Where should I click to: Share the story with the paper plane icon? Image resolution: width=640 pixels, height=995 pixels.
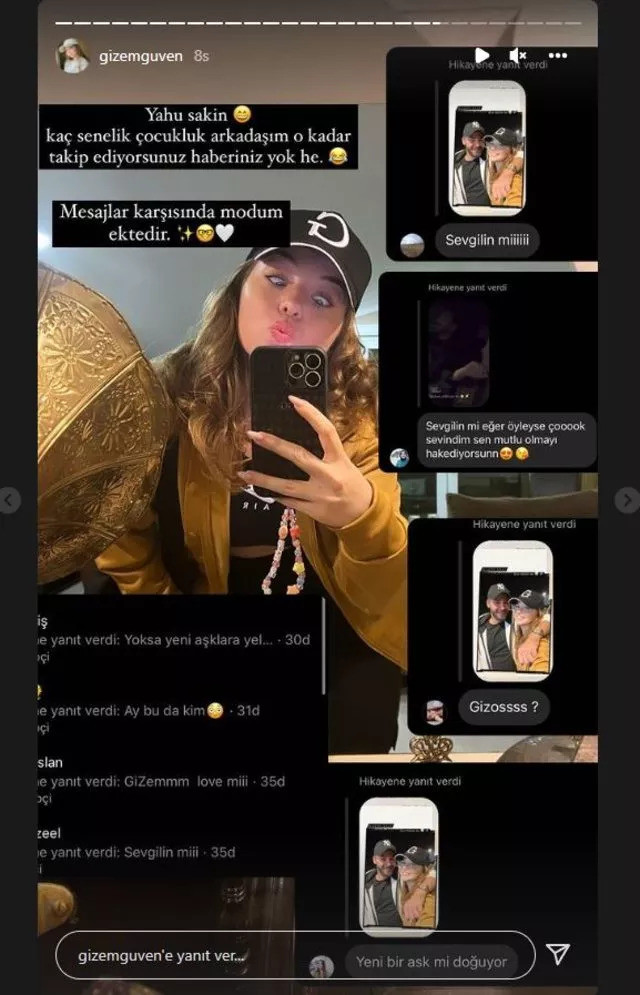coord(558,954)
